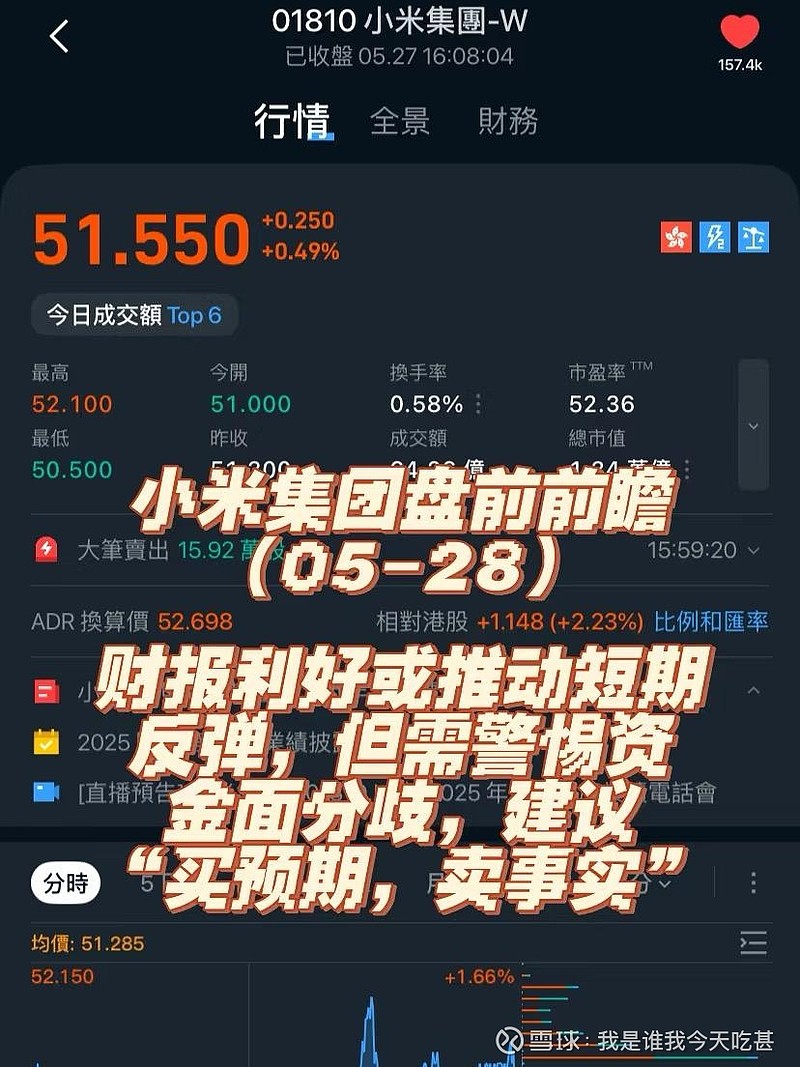
Task: Expand more quote details with the down chevron
Action: (x=753, y=425)
